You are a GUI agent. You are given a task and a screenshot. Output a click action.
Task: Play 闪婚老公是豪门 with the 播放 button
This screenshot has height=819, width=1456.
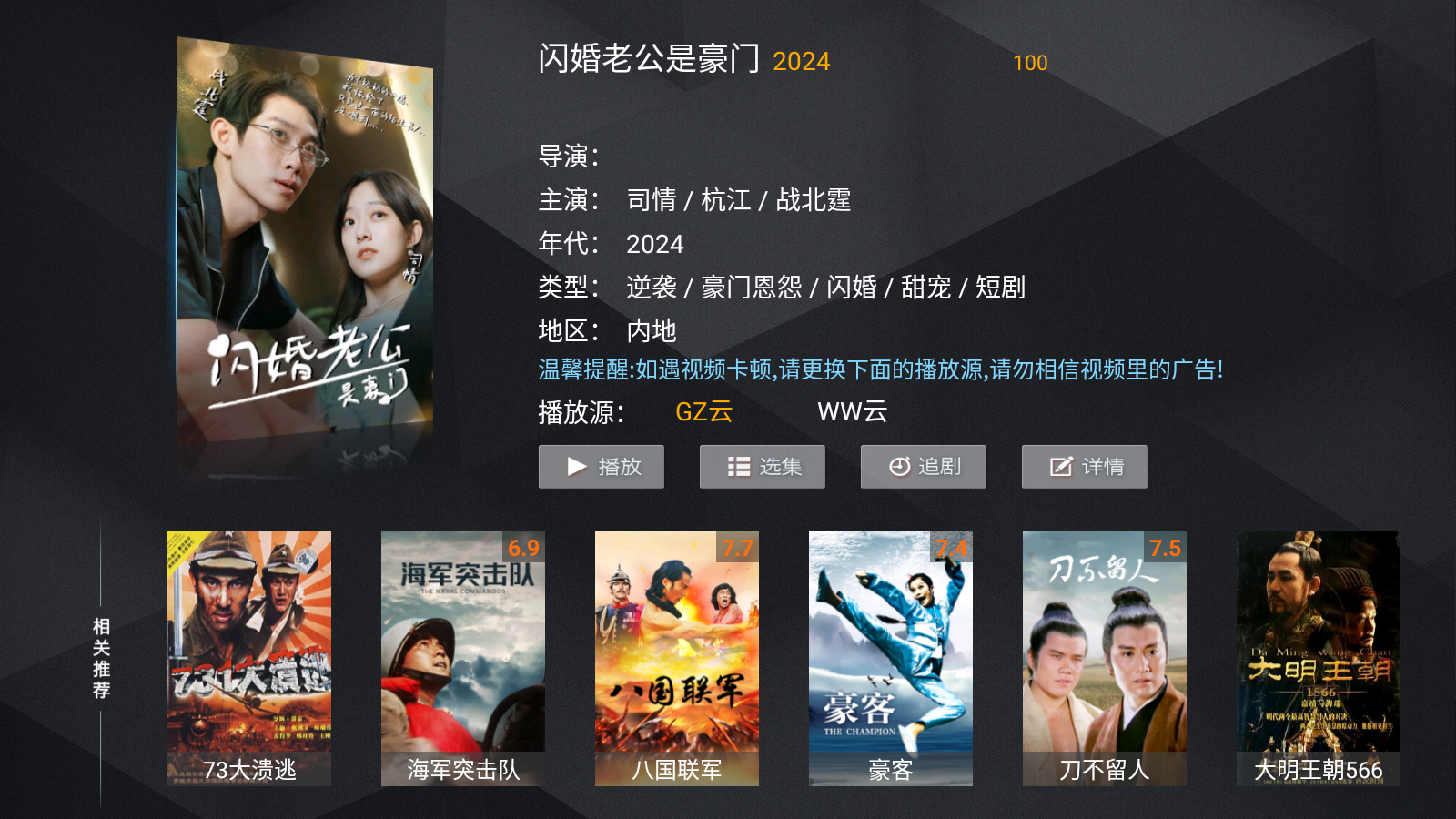[x=601, y=467]
